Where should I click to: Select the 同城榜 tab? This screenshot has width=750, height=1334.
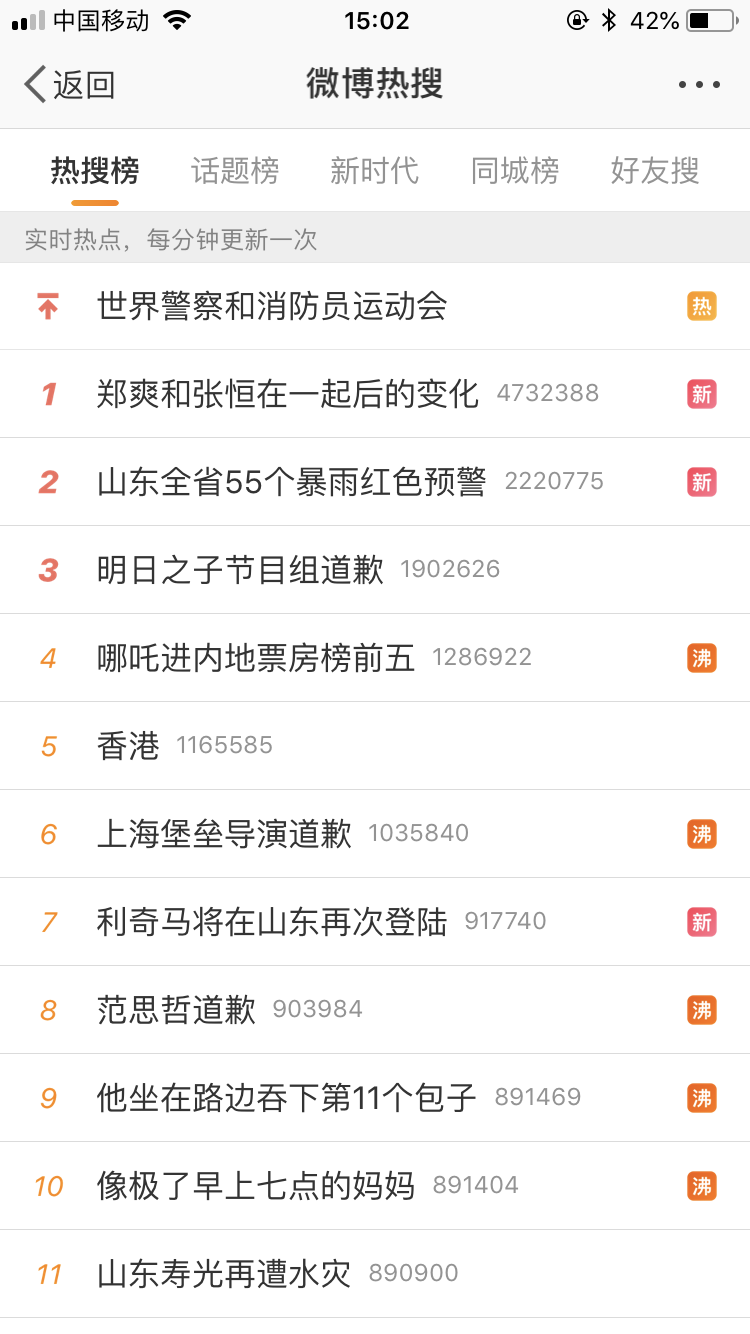click(515, 171)
